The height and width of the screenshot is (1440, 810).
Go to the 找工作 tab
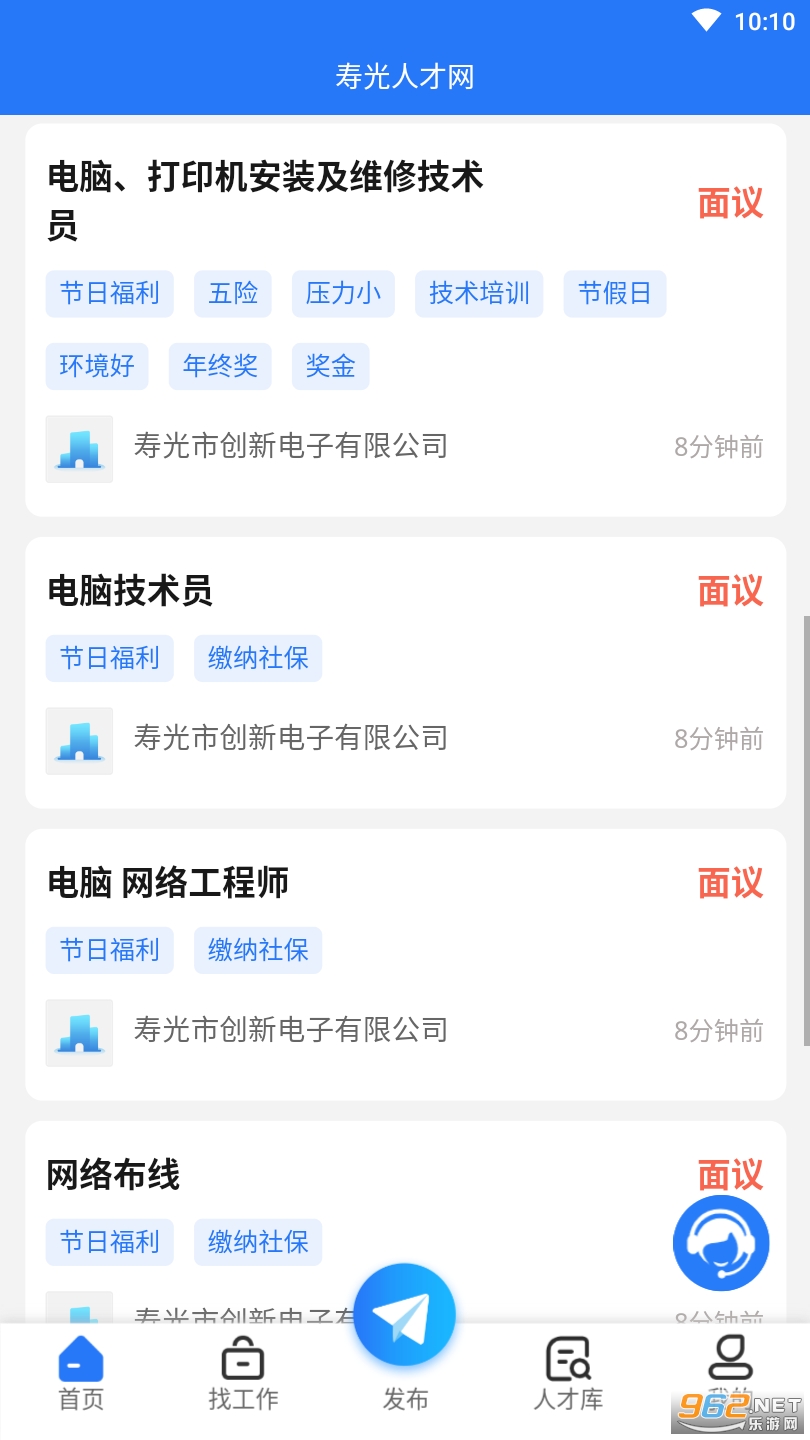[x=243, y=1374]
